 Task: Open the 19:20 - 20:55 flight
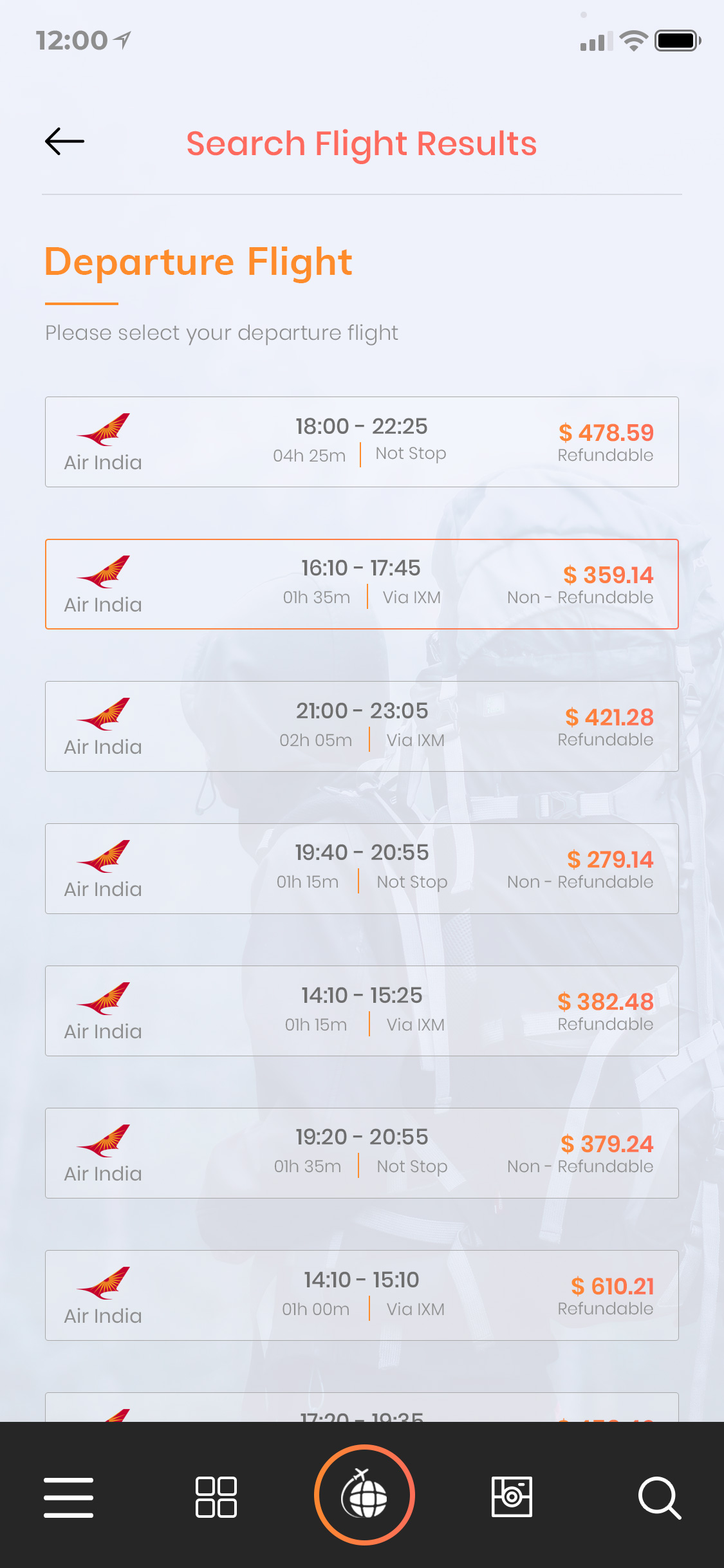(362, 1153)
